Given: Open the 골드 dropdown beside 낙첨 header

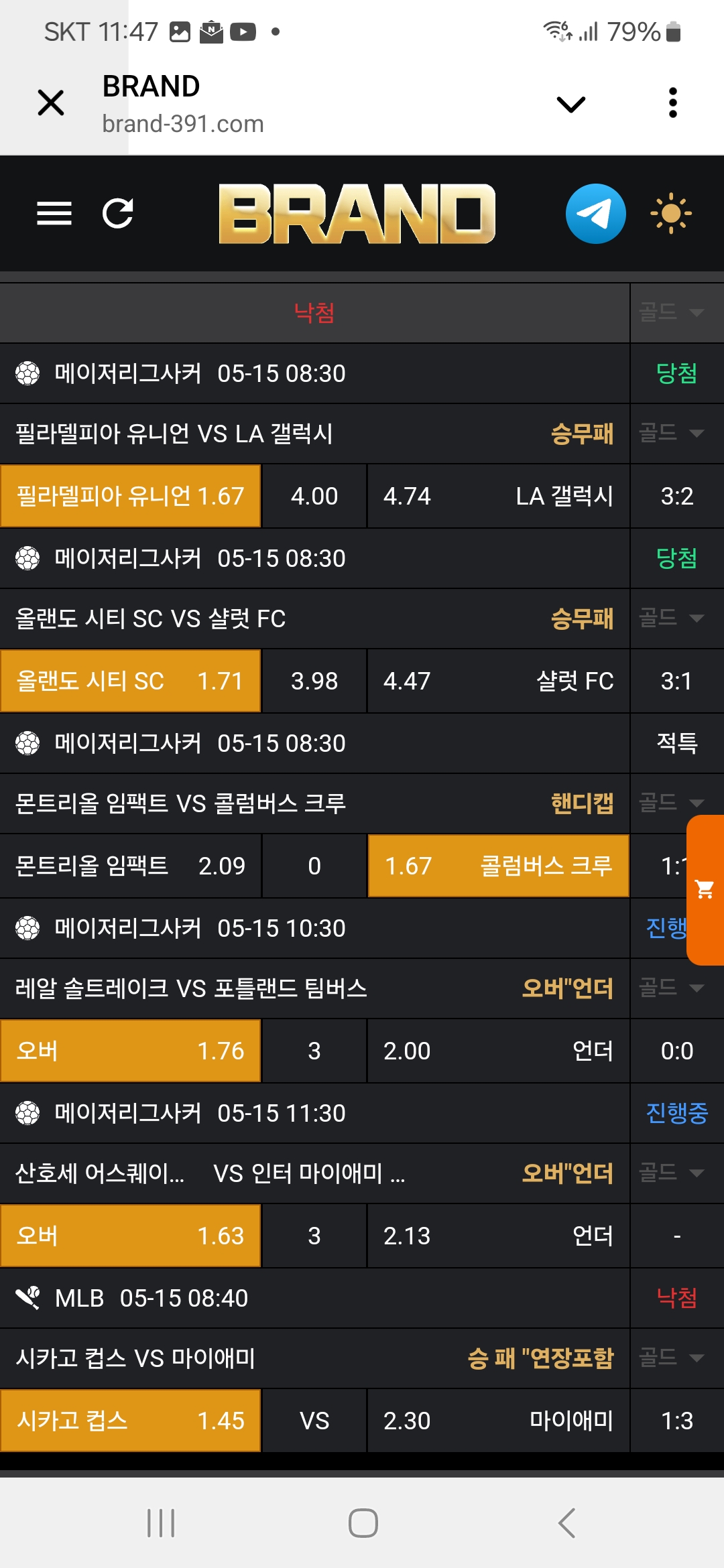Looking at the screenshot, I should click(672, 312).
